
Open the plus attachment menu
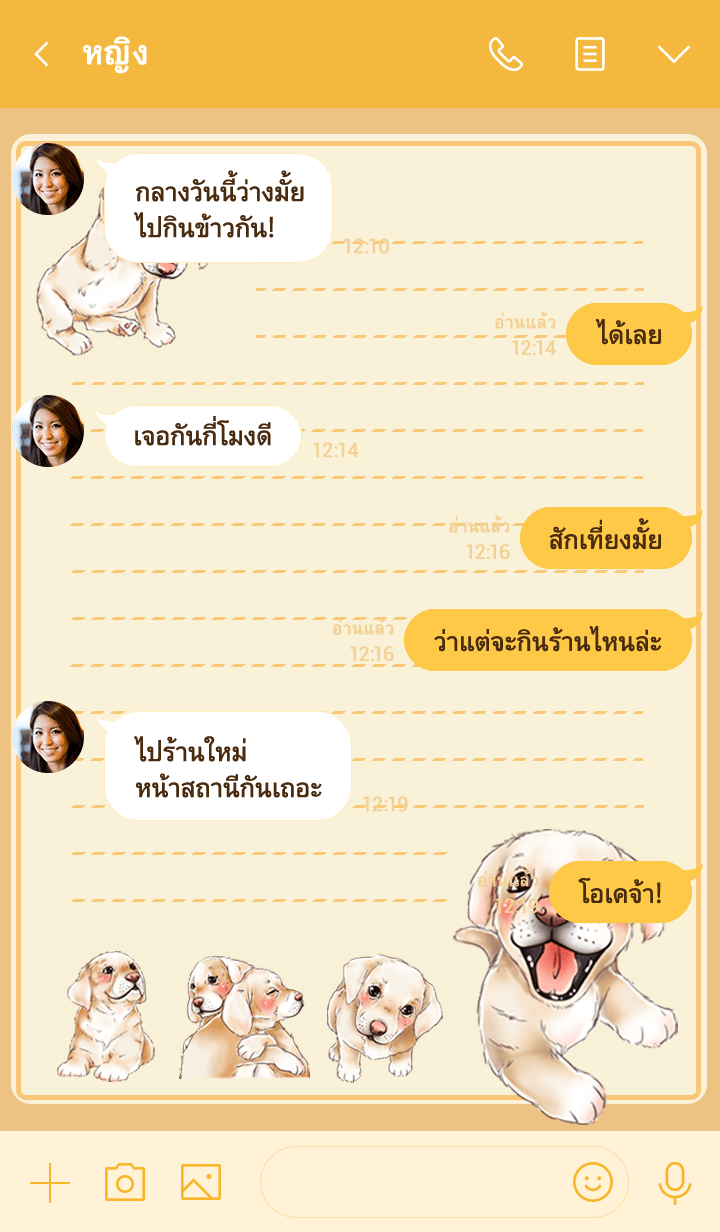click(x=50, y=1183)
